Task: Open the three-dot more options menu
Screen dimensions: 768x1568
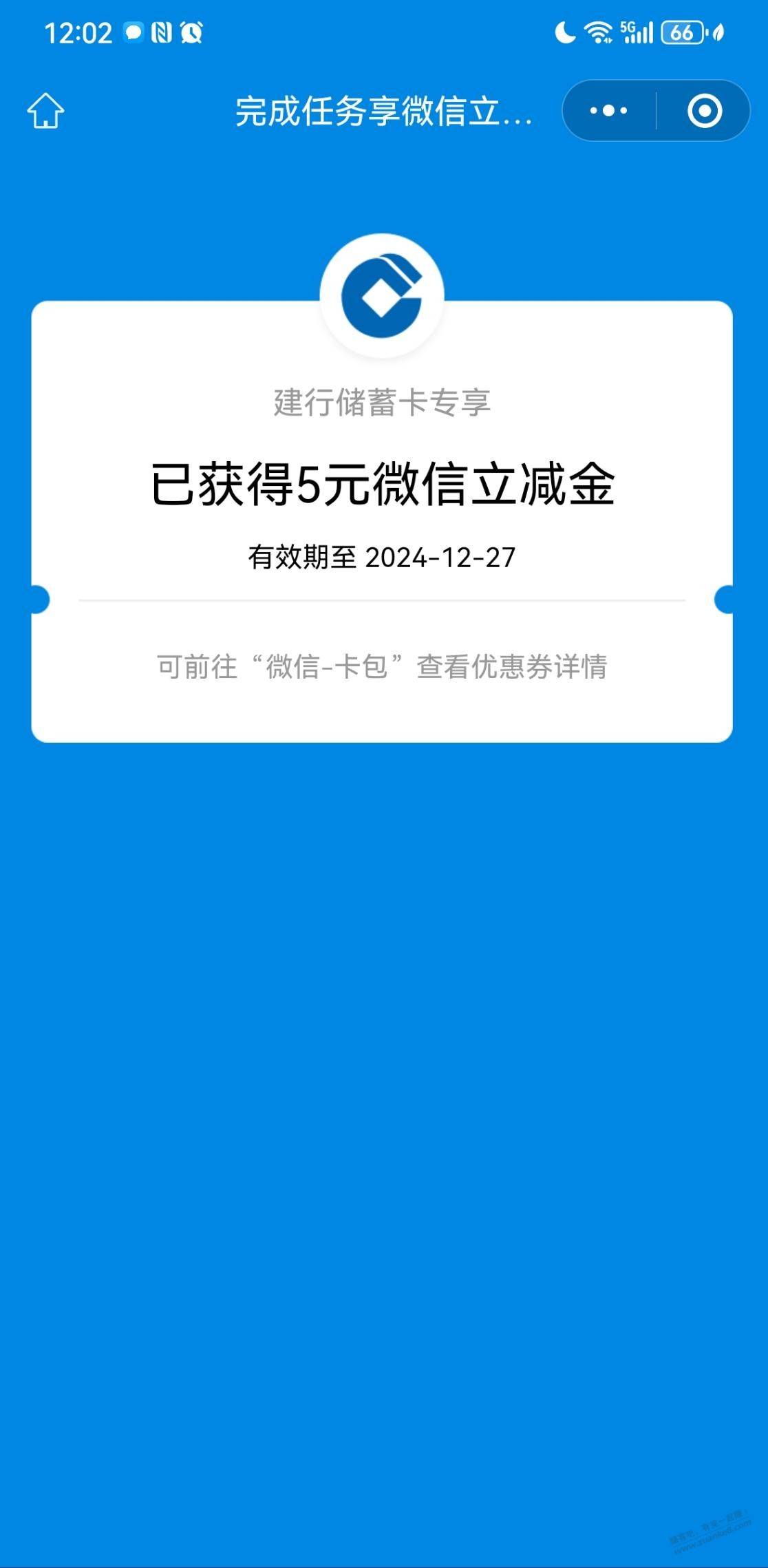Action: 609,110
